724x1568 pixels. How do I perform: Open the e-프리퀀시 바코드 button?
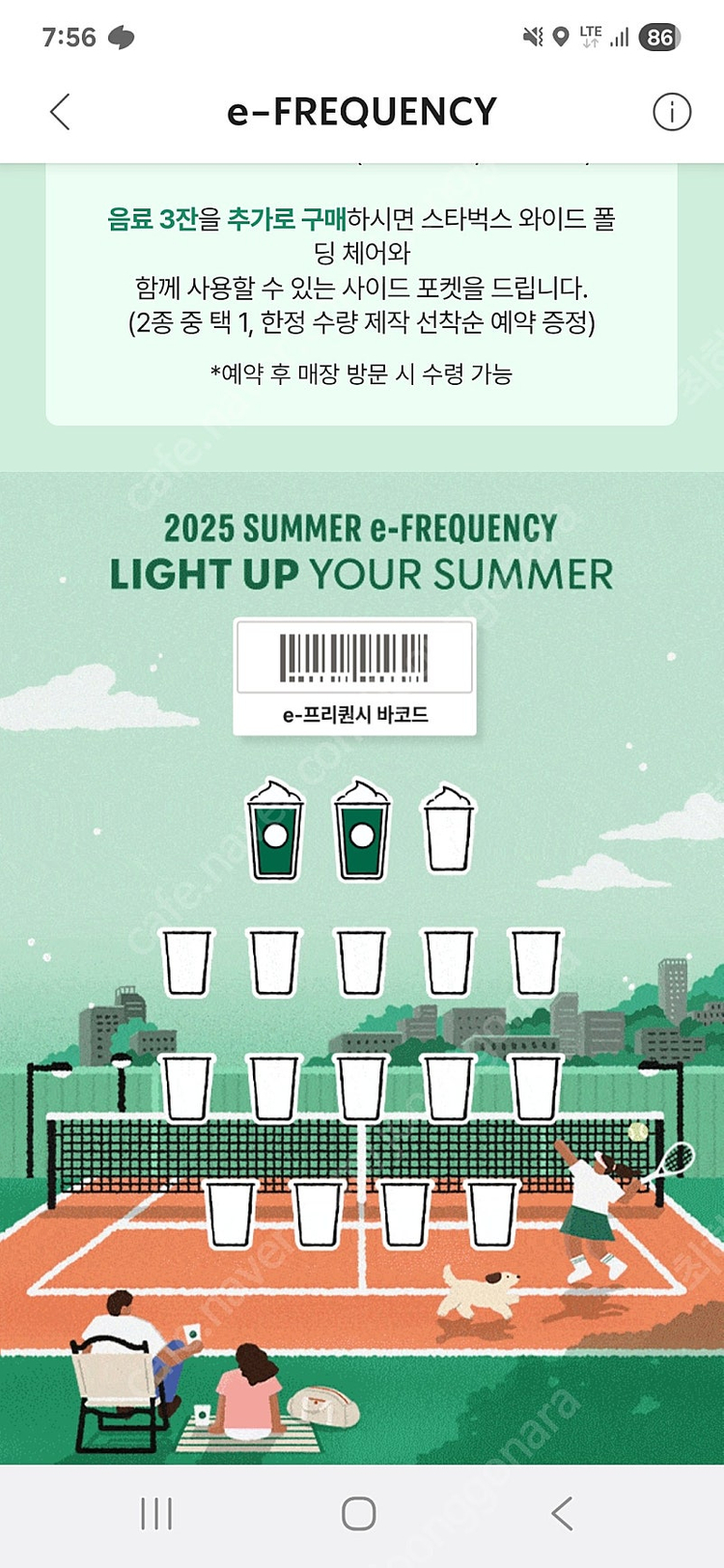pyautogui.click(x=354, y=677)
